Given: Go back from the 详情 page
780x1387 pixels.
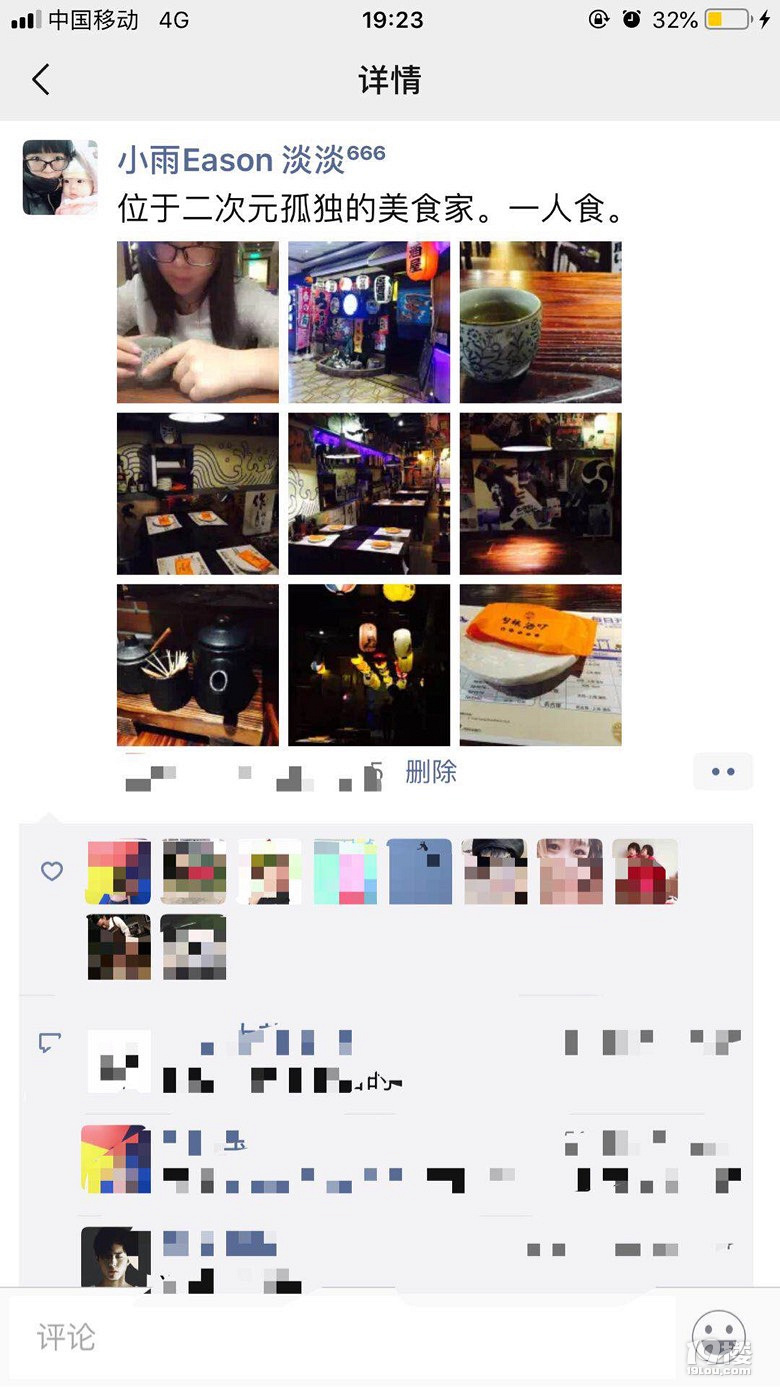Looking at the screenshot, I should pos(41,80).
